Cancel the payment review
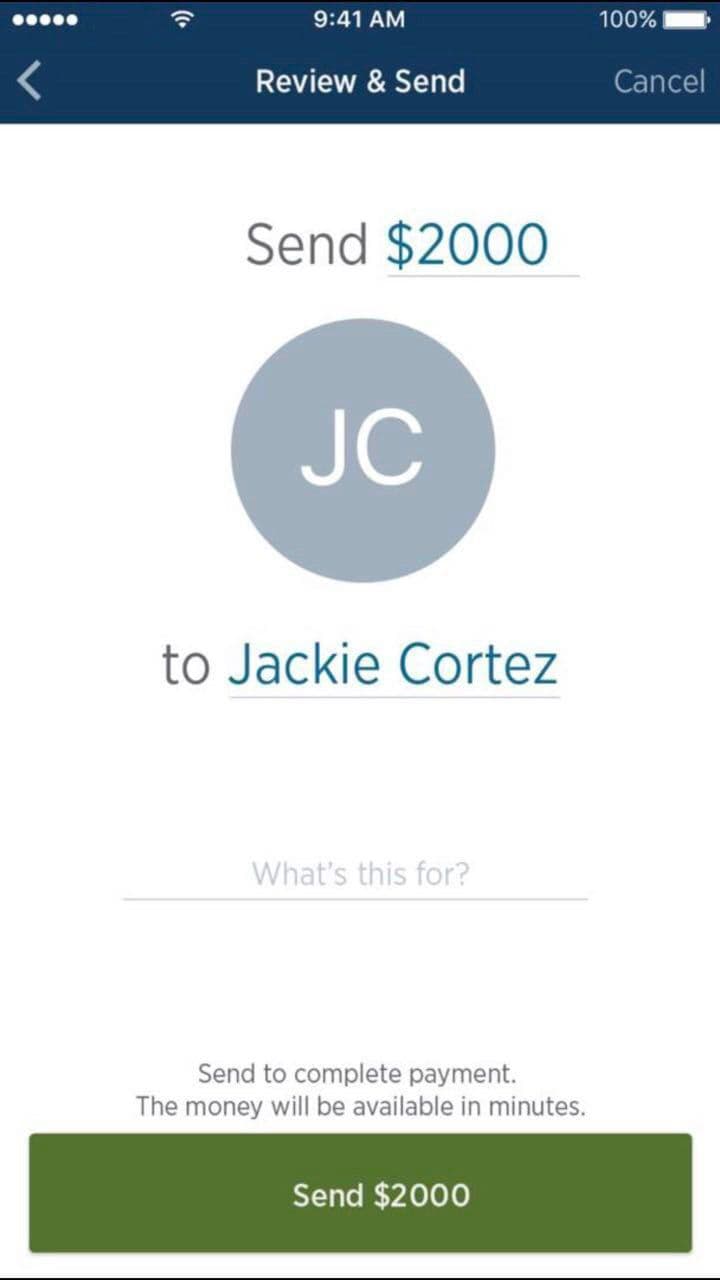The height and width of the screenshot is (1280, 720). pyautogui.click(x=659, y=81)
